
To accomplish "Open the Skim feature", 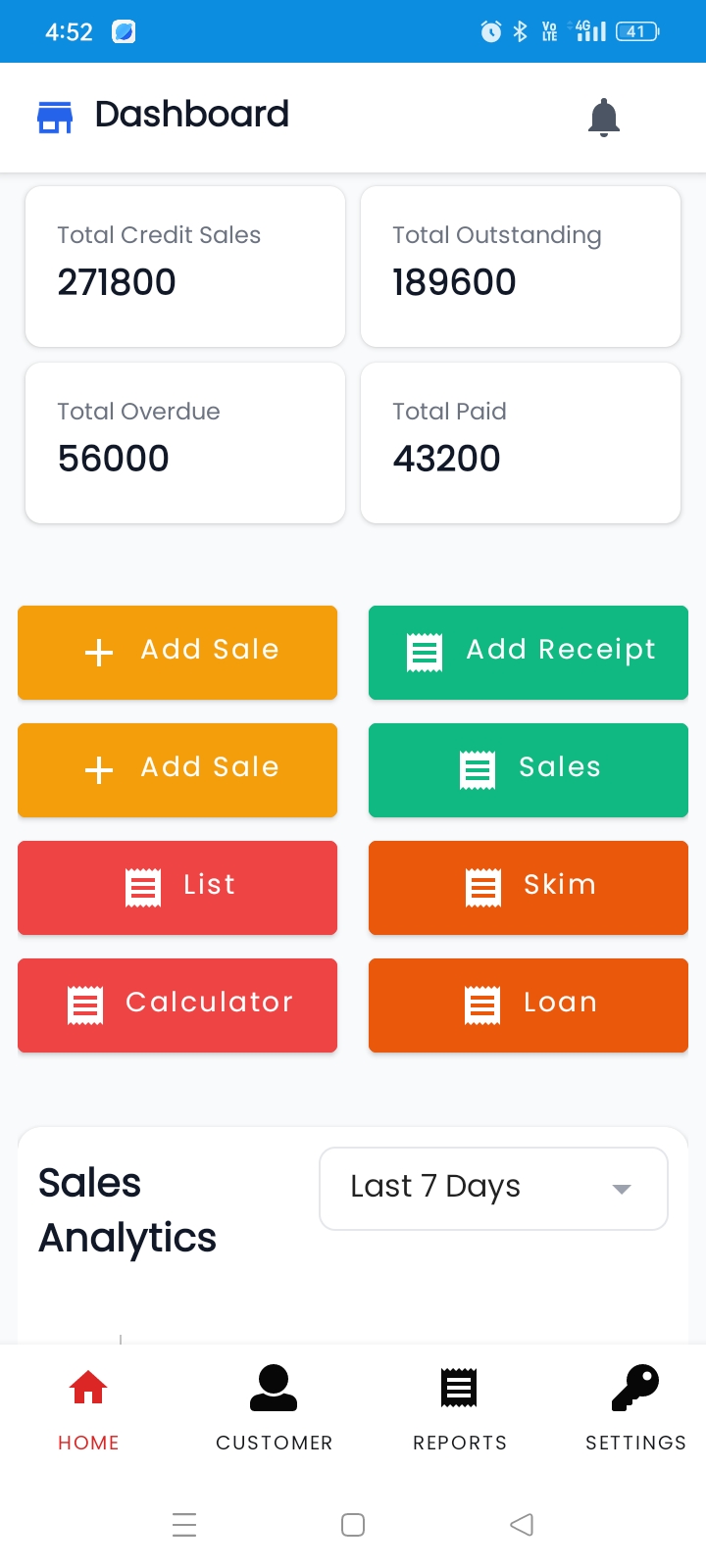I will tap(528, 887).
